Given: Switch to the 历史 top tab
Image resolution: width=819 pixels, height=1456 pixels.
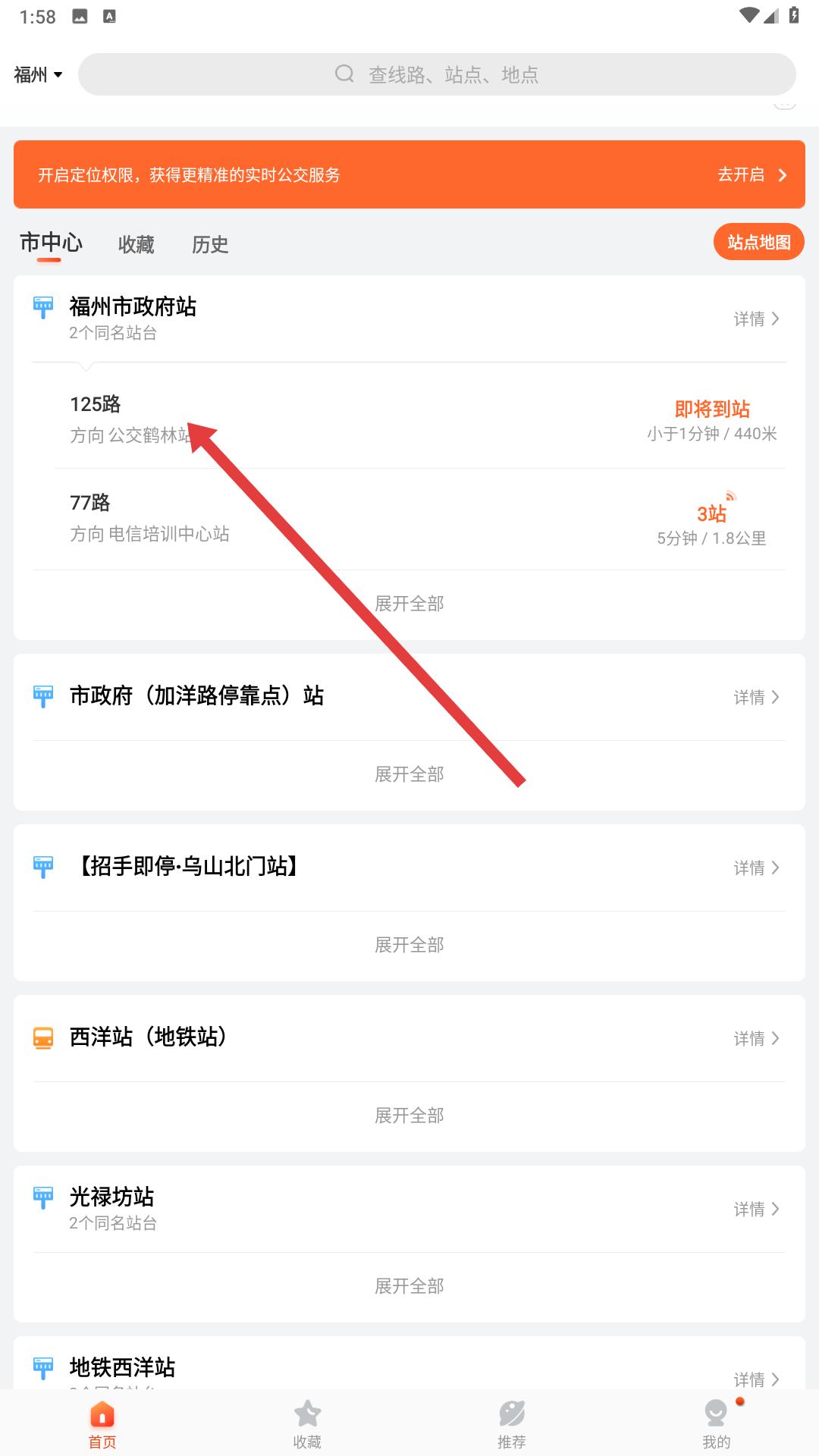Looking at the screenshot, I should 210,244.
